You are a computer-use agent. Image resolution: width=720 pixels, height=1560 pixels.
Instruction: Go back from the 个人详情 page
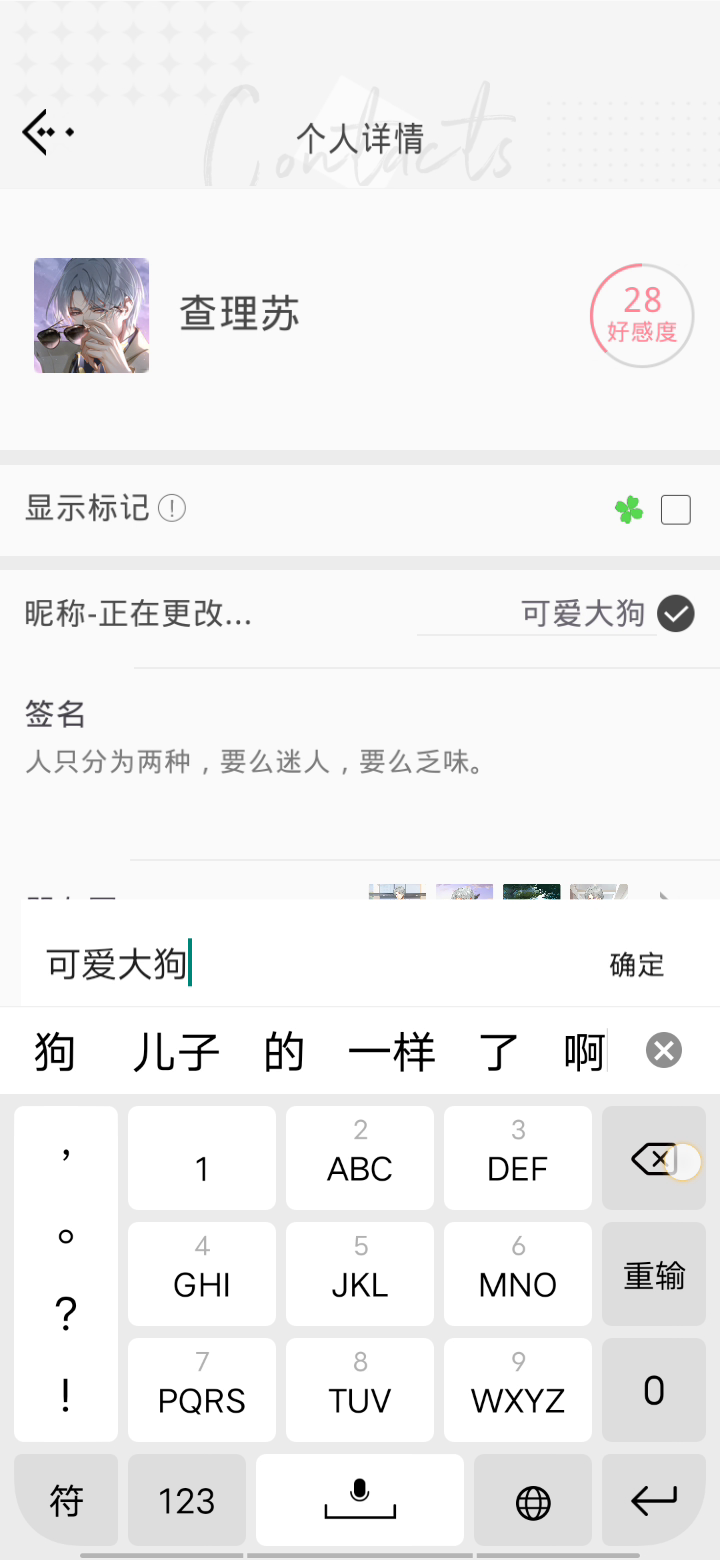coord(47,132)
